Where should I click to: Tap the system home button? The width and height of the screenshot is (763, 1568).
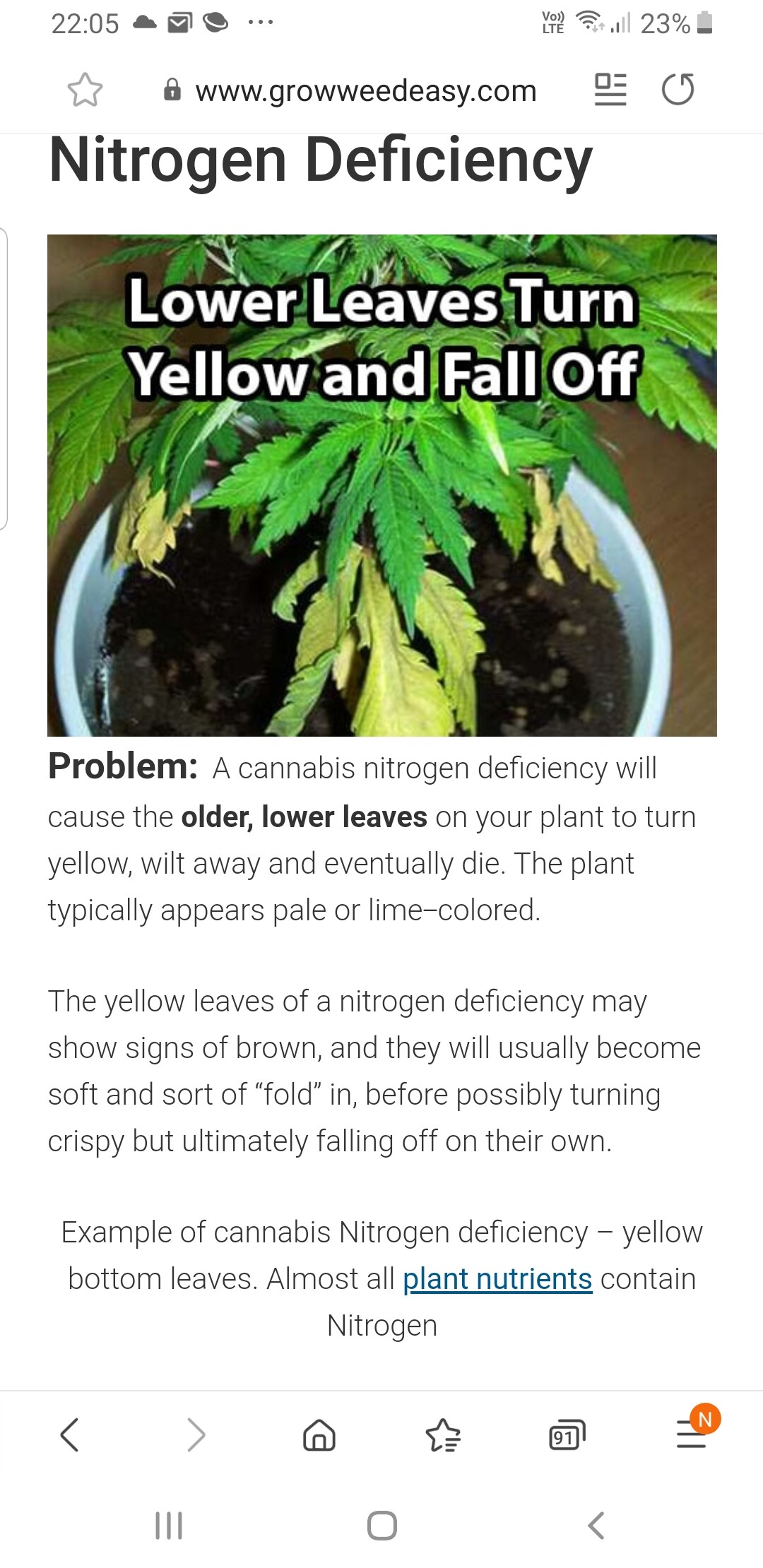(x=382, y=1526)
